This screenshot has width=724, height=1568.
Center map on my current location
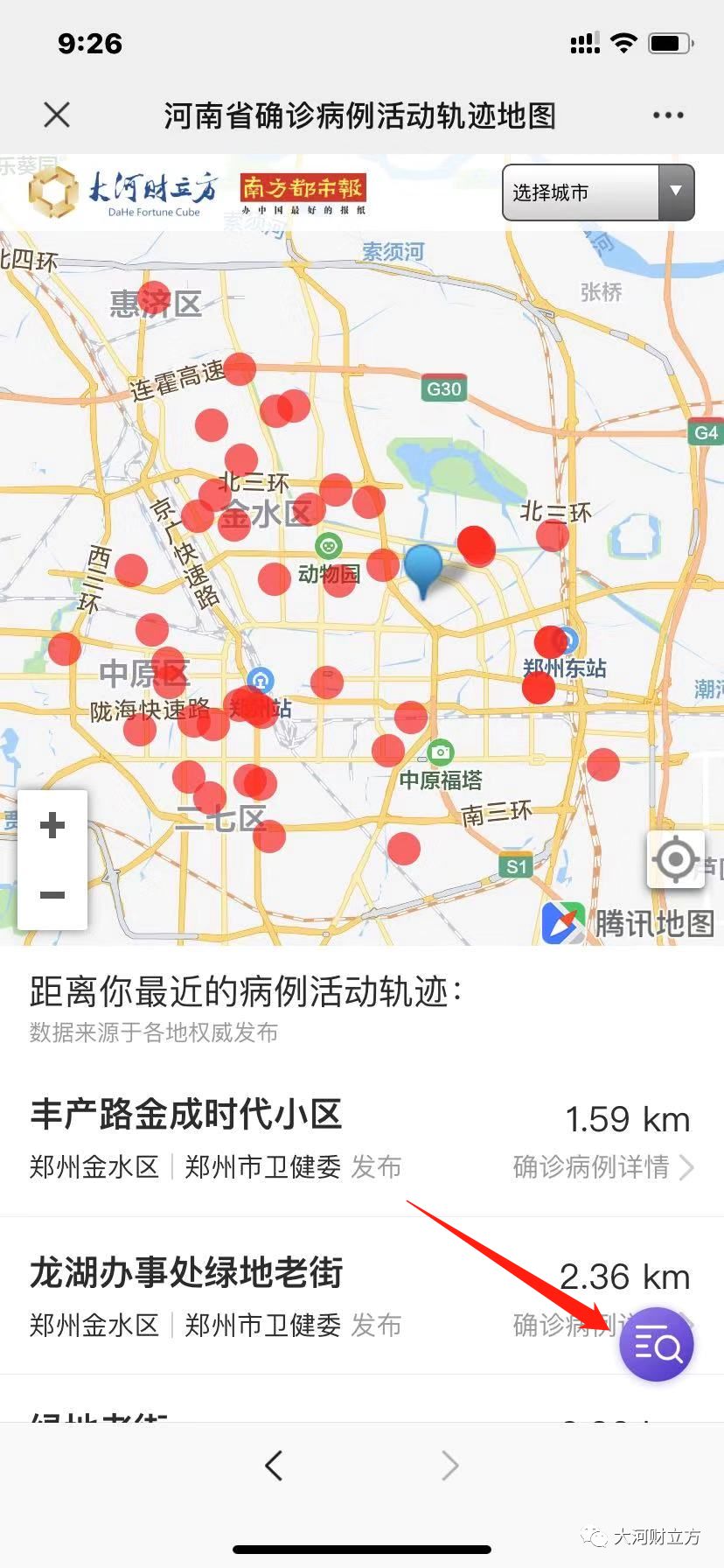675,859
